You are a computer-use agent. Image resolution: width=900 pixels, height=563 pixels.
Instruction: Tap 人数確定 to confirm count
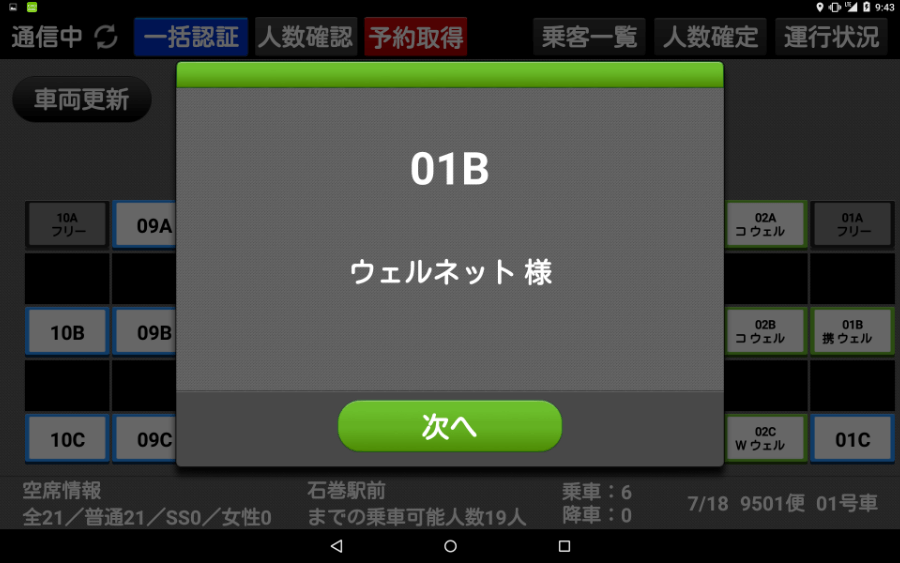click(x=710, y=38)
